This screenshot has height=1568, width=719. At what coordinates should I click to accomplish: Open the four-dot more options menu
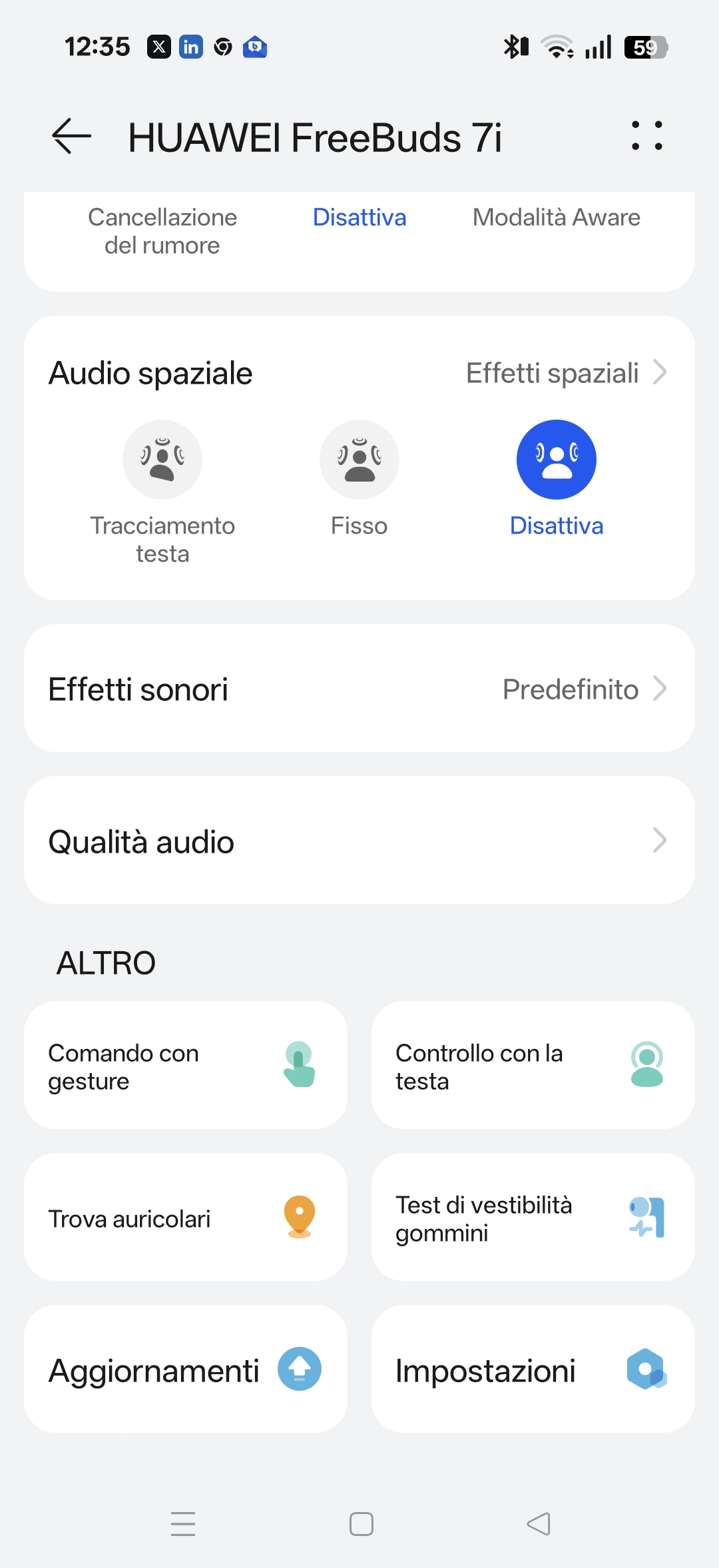[646, 136]
